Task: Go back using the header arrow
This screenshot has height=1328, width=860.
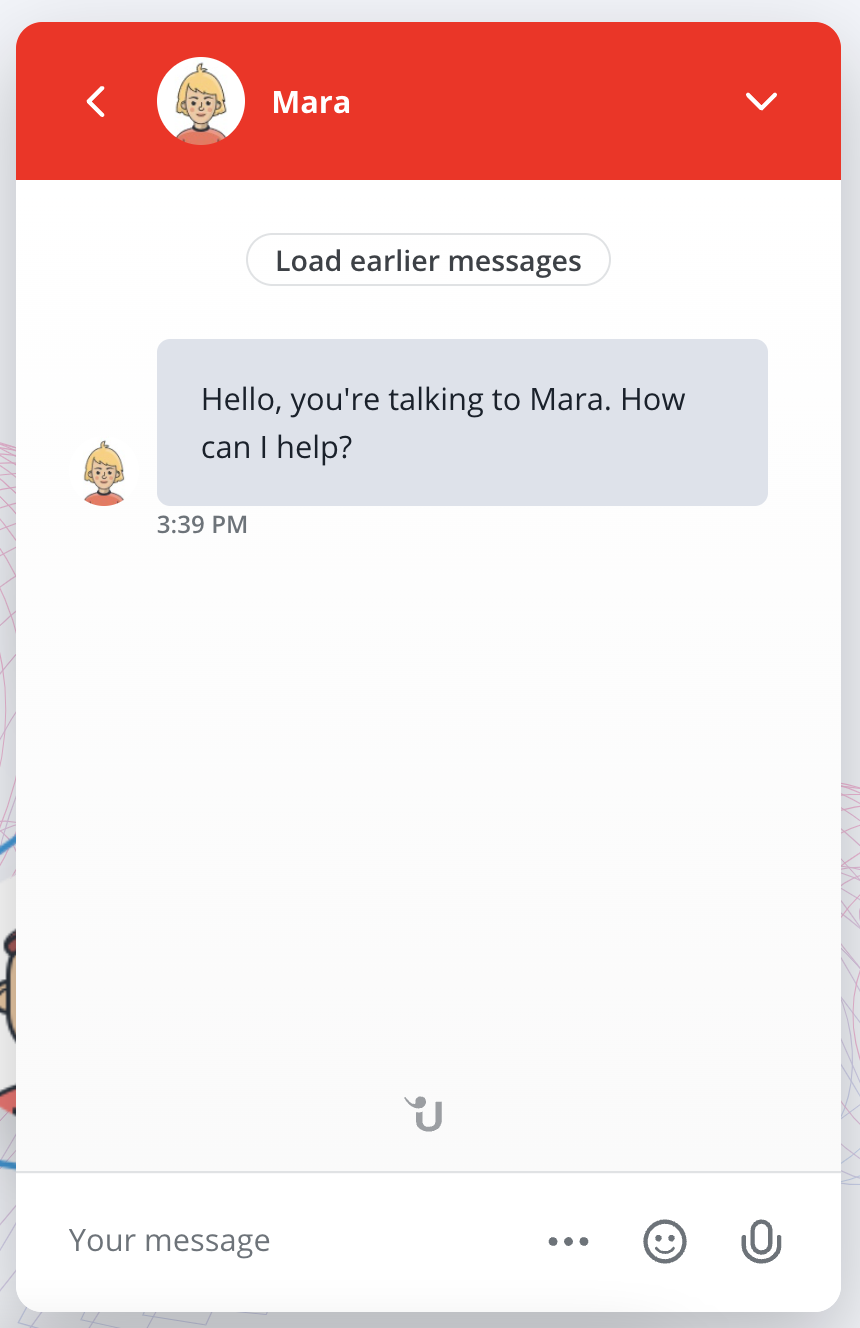Action: tap(96, 102)
